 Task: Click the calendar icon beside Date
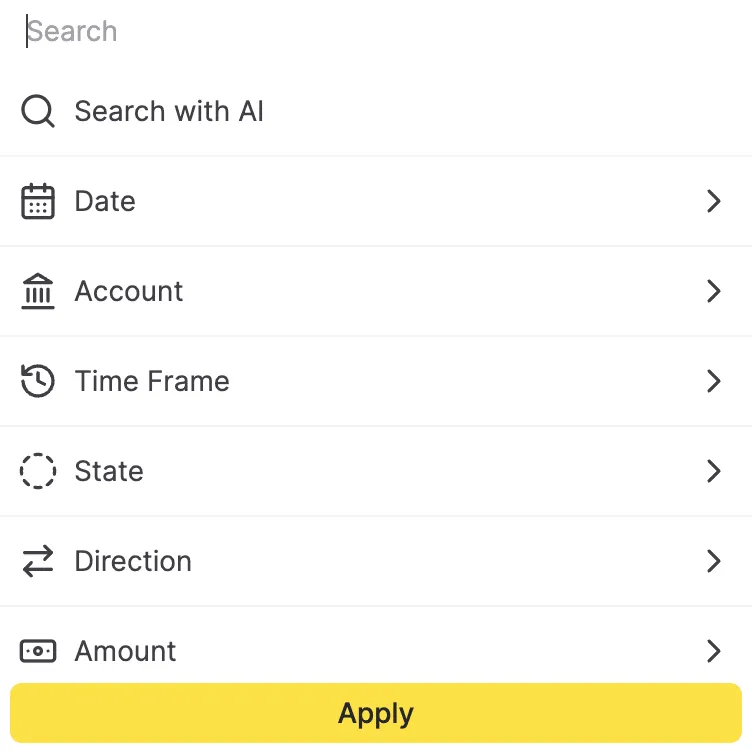pyautogui.click(x=38, y=201)
